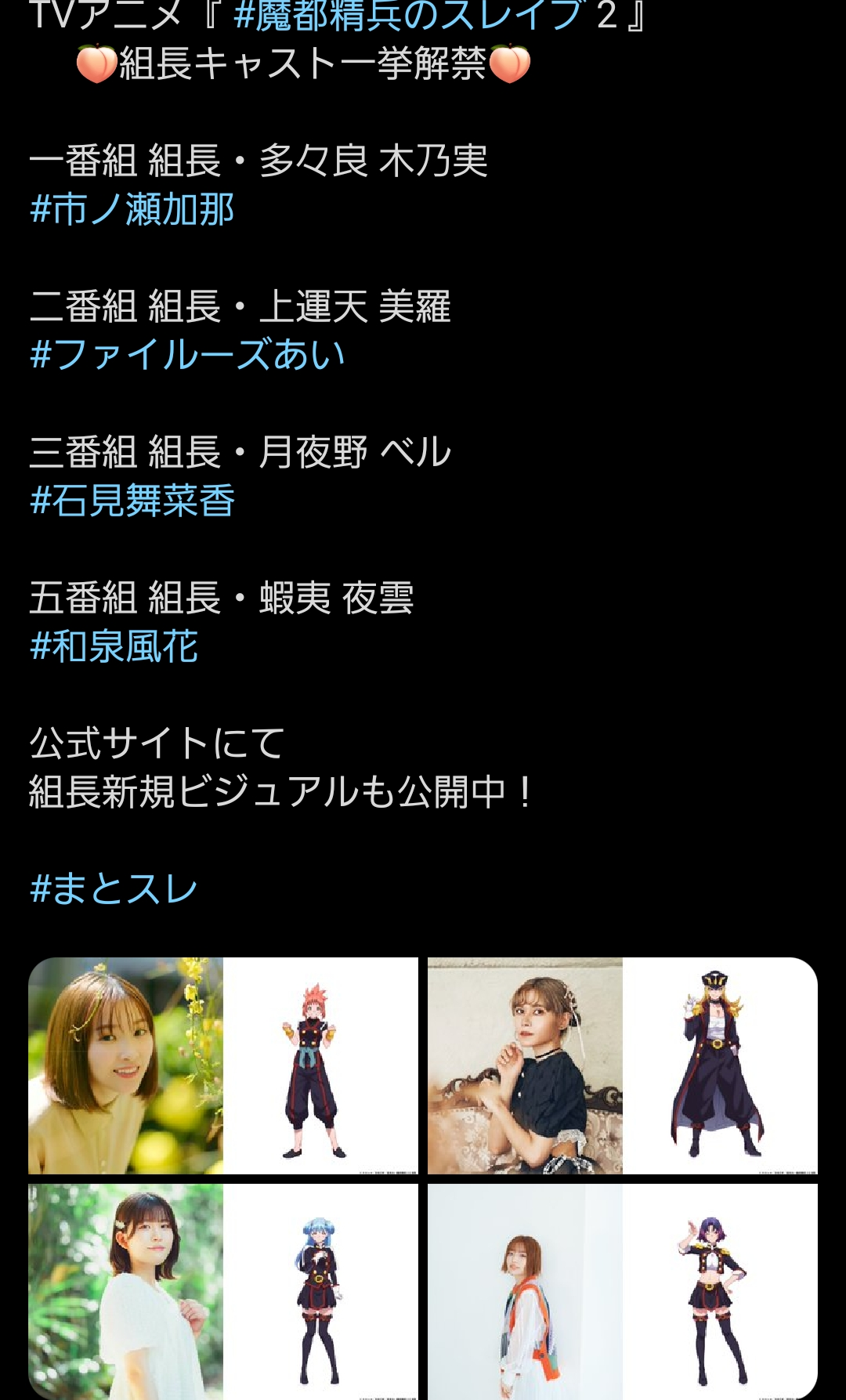
Task: View image with purple-haired character
Action: (623, 1291)
